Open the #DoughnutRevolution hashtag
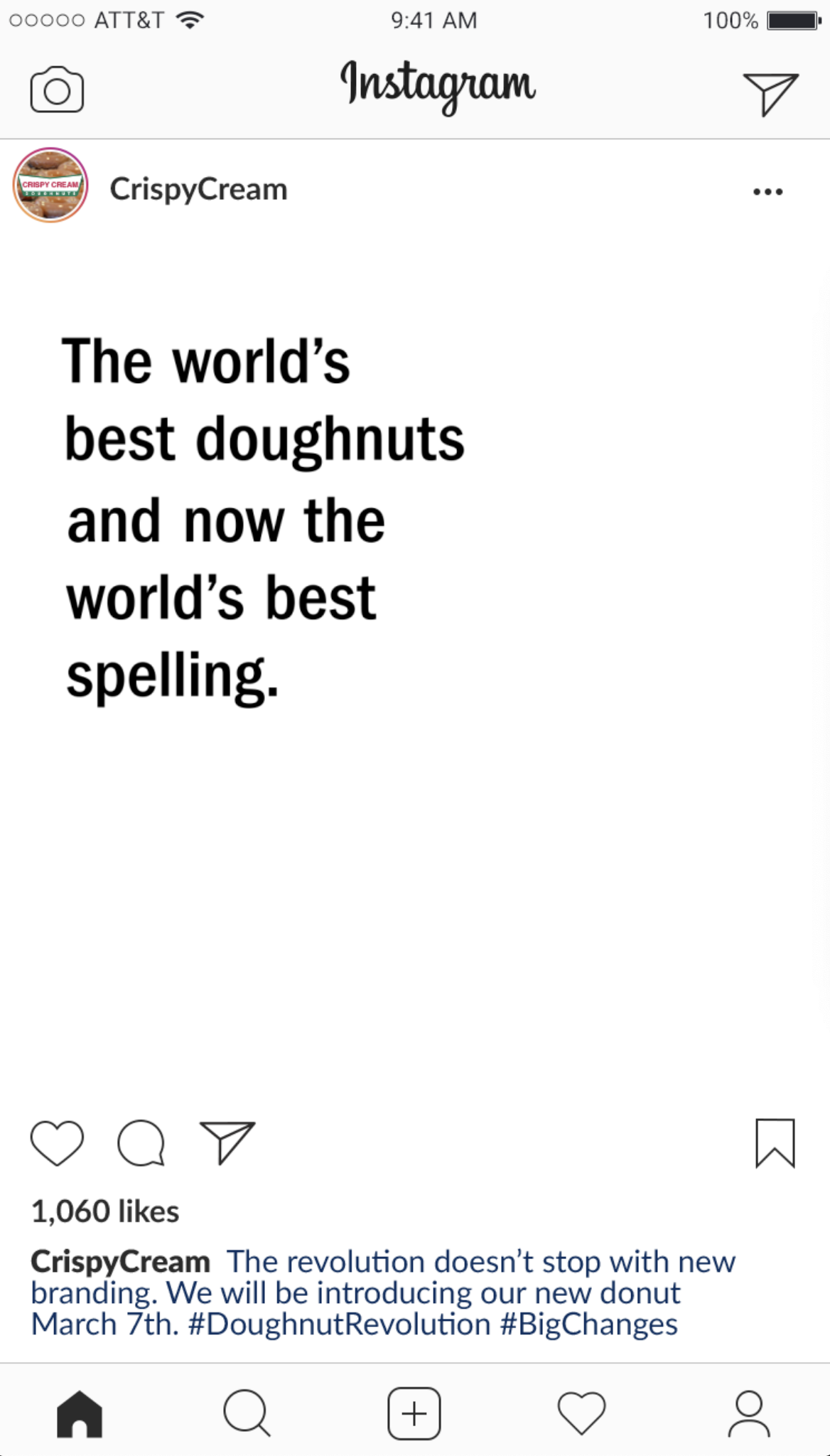 click(x=339, y=1324)
